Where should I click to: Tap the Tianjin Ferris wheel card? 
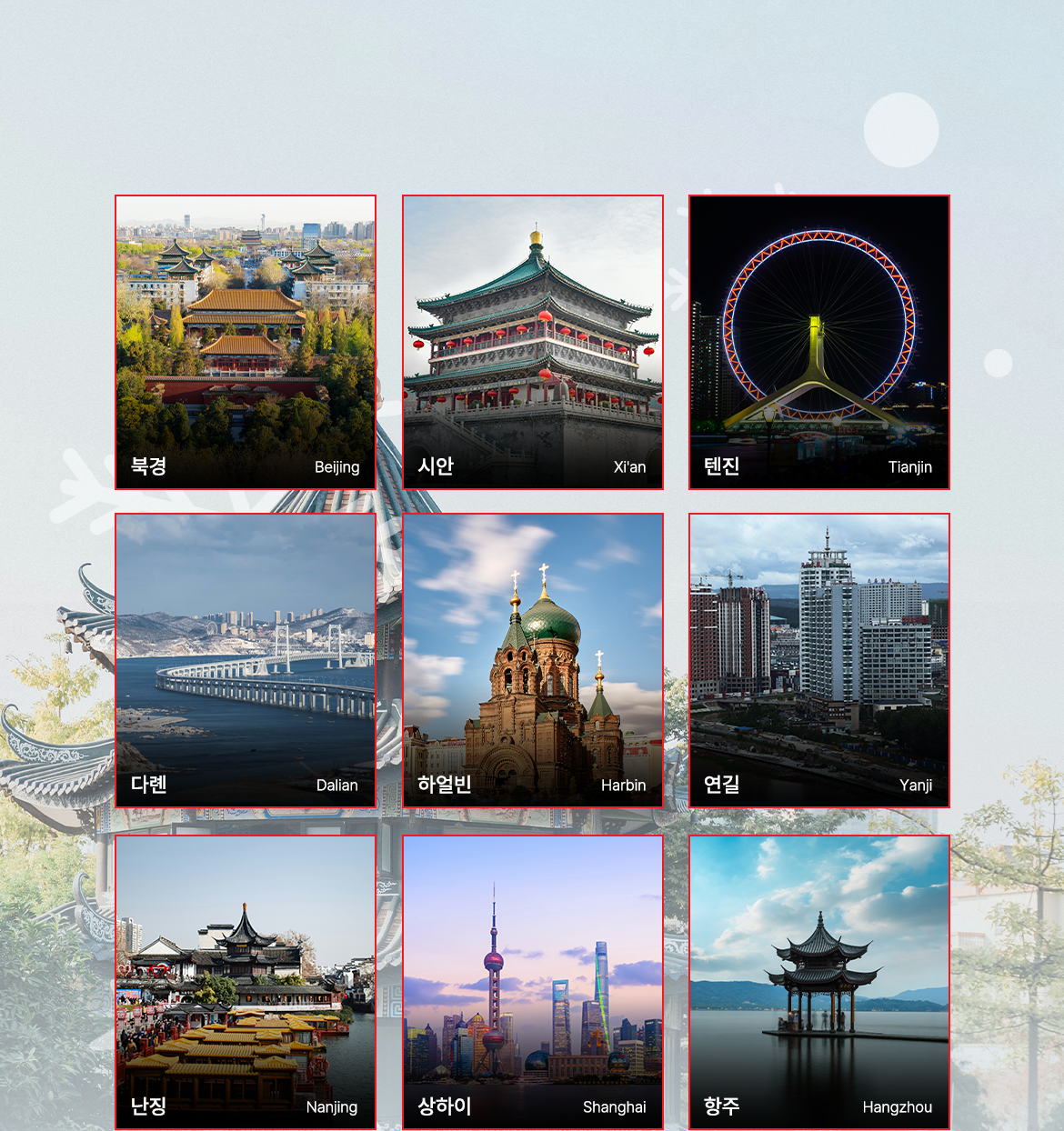819,342
